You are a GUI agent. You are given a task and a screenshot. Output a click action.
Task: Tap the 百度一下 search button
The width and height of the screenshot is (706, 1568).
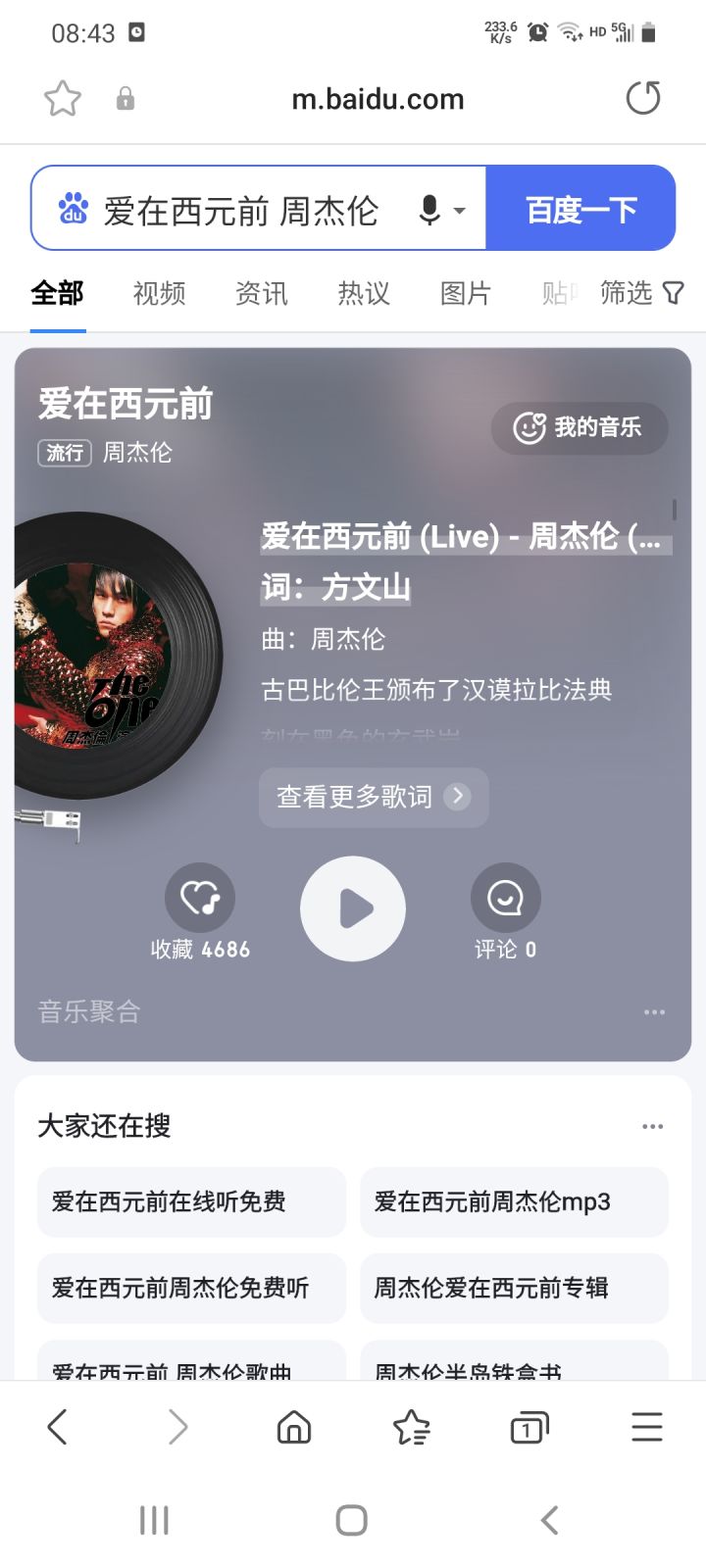(581, 209)
